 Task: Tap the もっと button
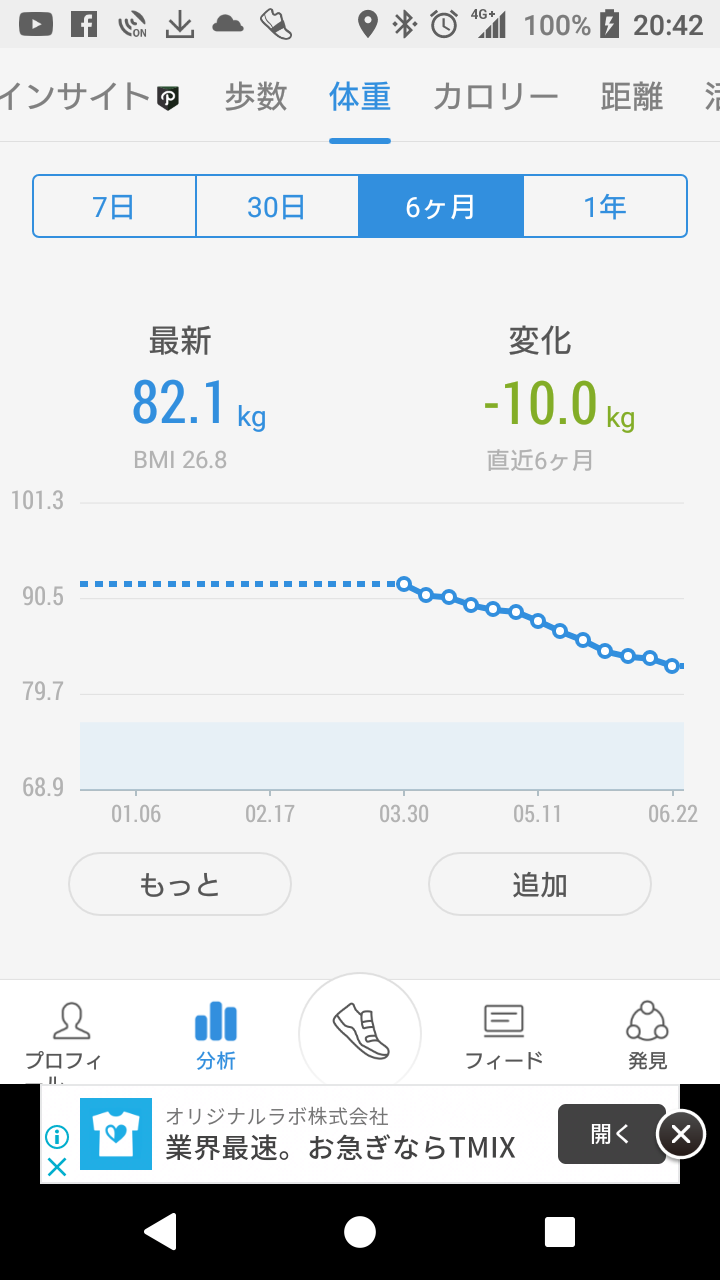point(180,884)
